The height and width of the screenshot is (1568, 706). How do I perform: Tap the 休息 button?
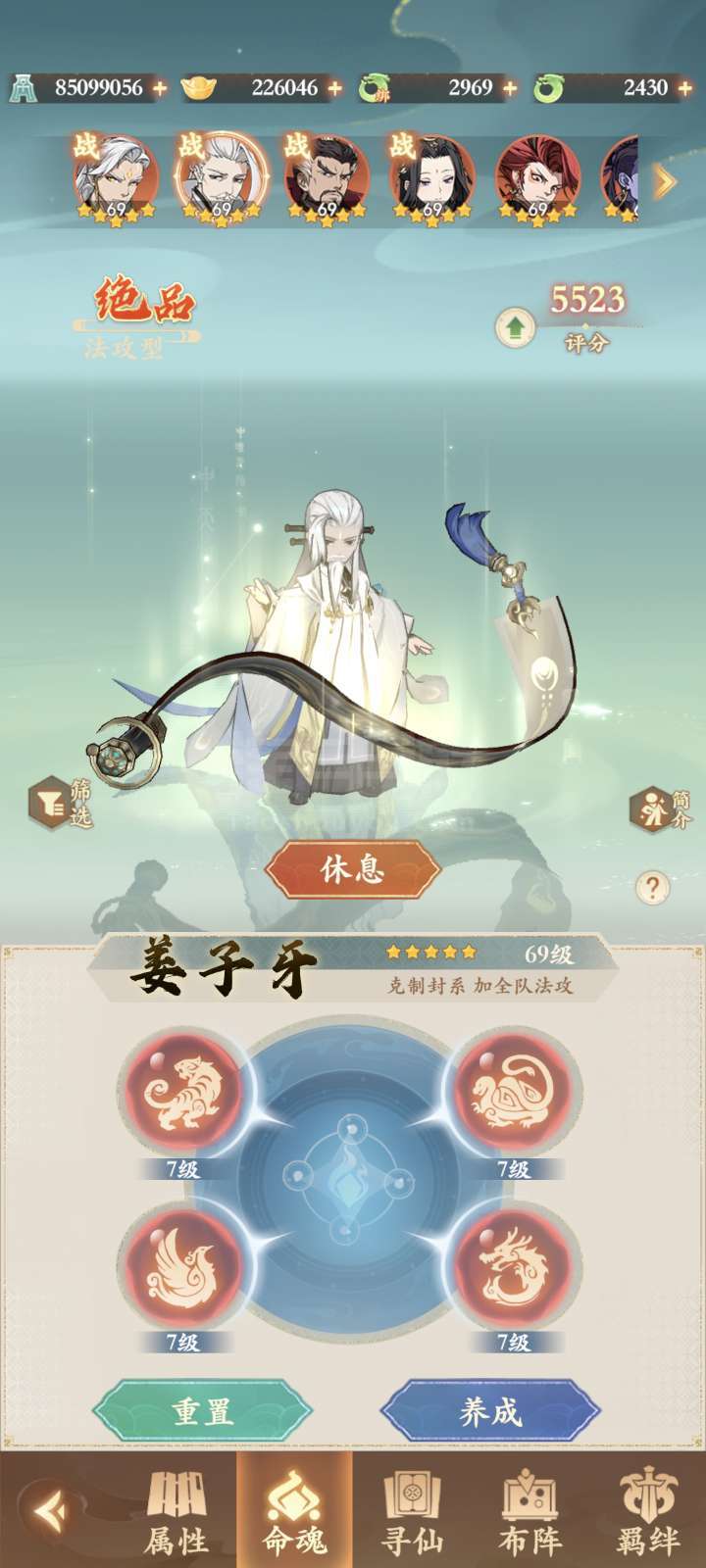(353, 868)
